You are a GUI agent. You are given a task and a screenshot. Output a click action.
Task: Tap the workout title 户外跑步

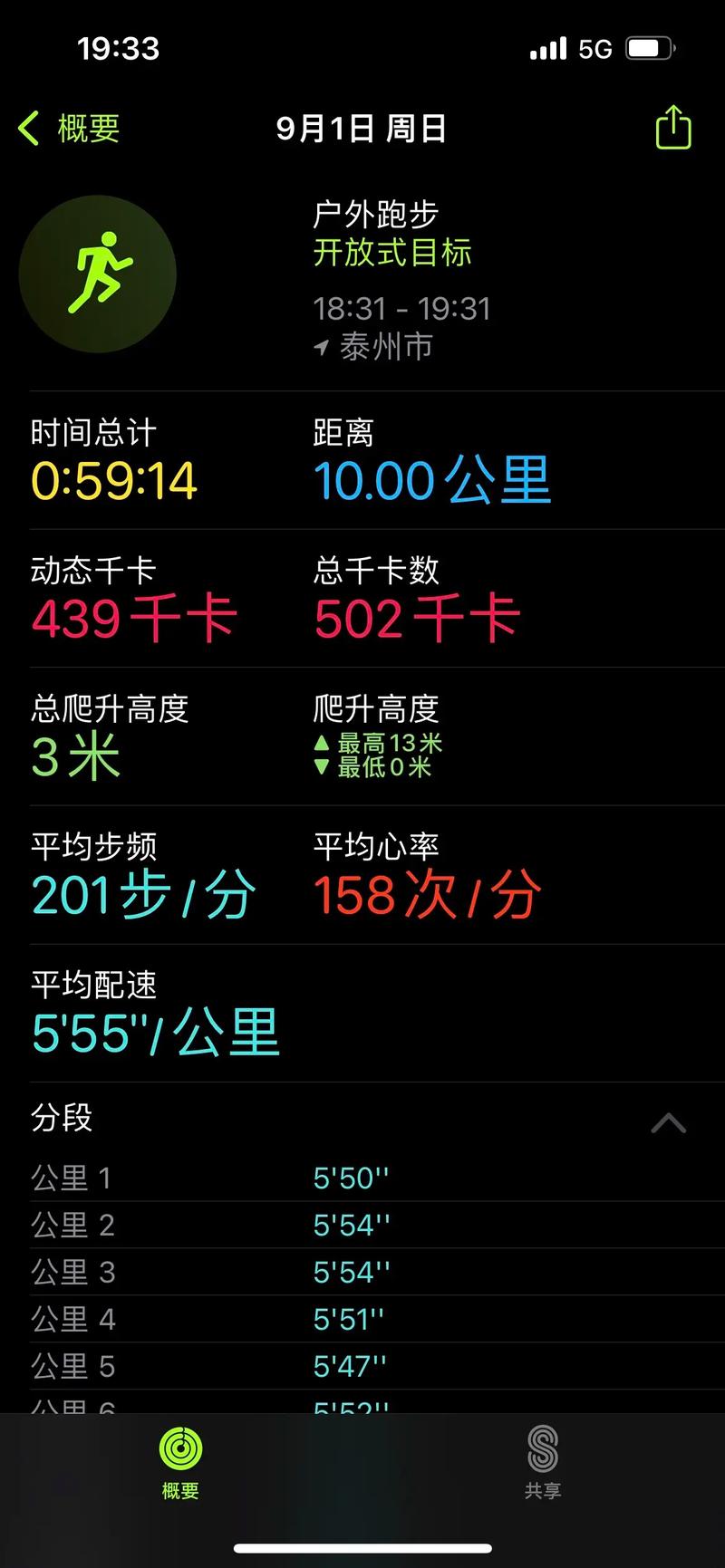point(374,214)
